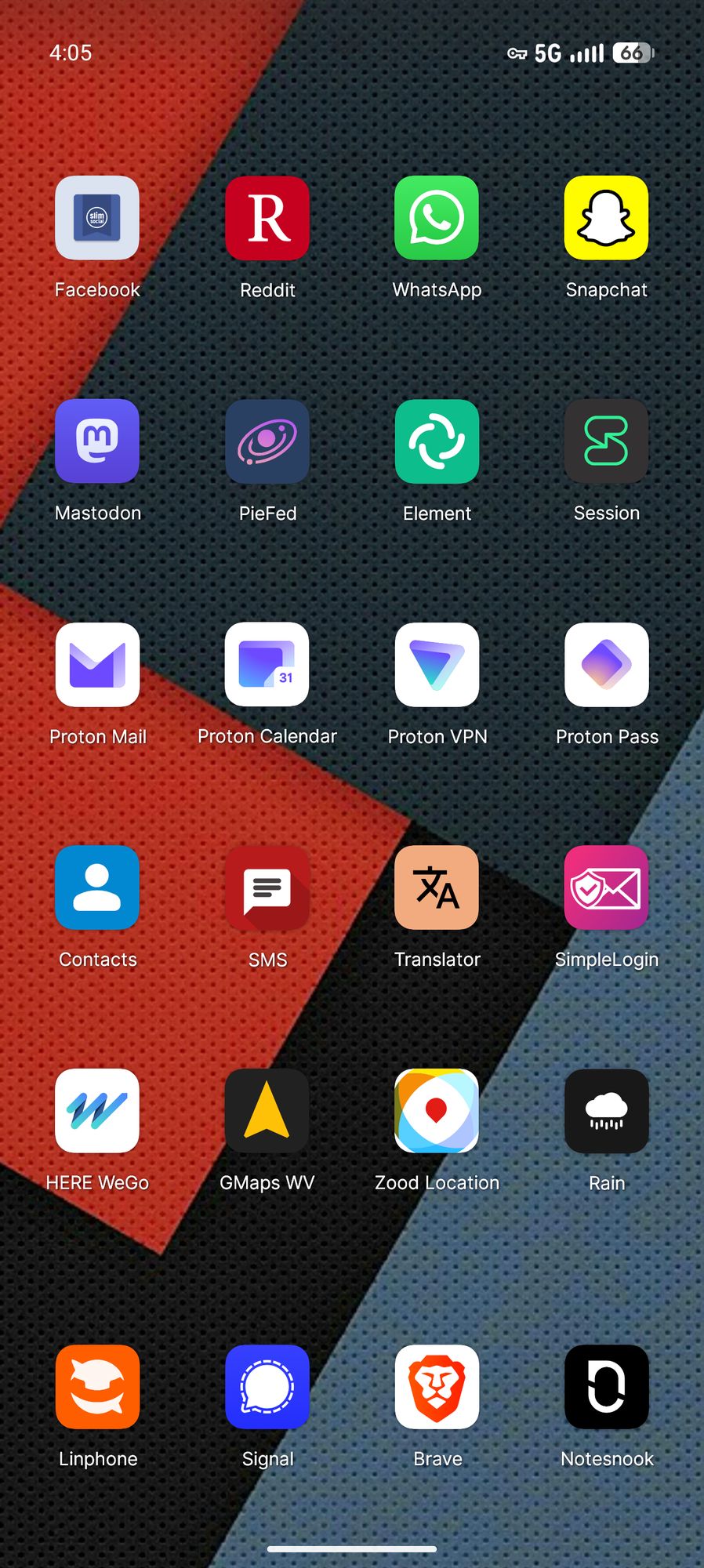Open Mastodon
The width and height of the screenshot is (704, 1568).
pyautogui.click(x=97, y=441)
